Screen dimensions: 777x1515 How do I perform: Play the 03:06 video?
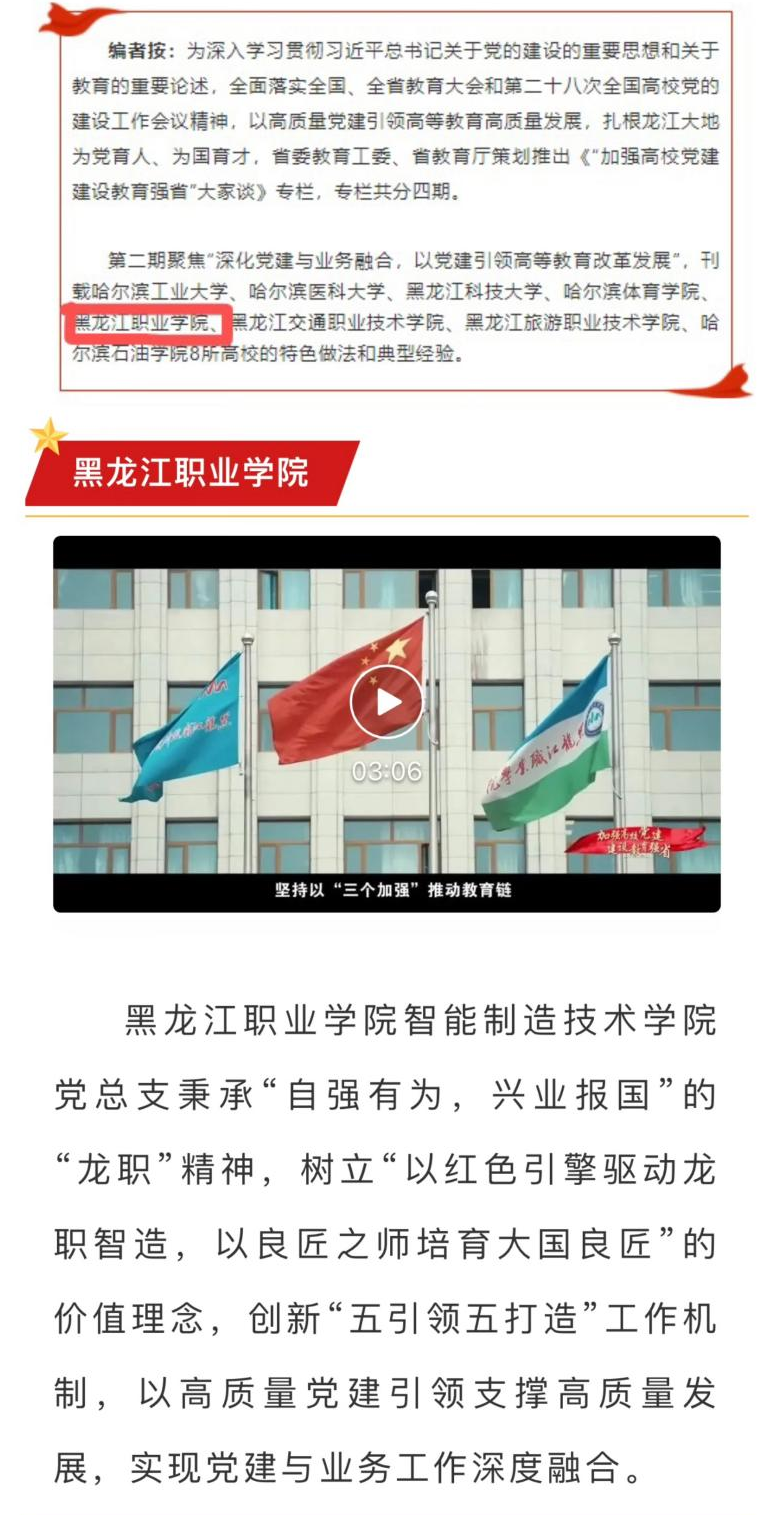tap(386, 702)
